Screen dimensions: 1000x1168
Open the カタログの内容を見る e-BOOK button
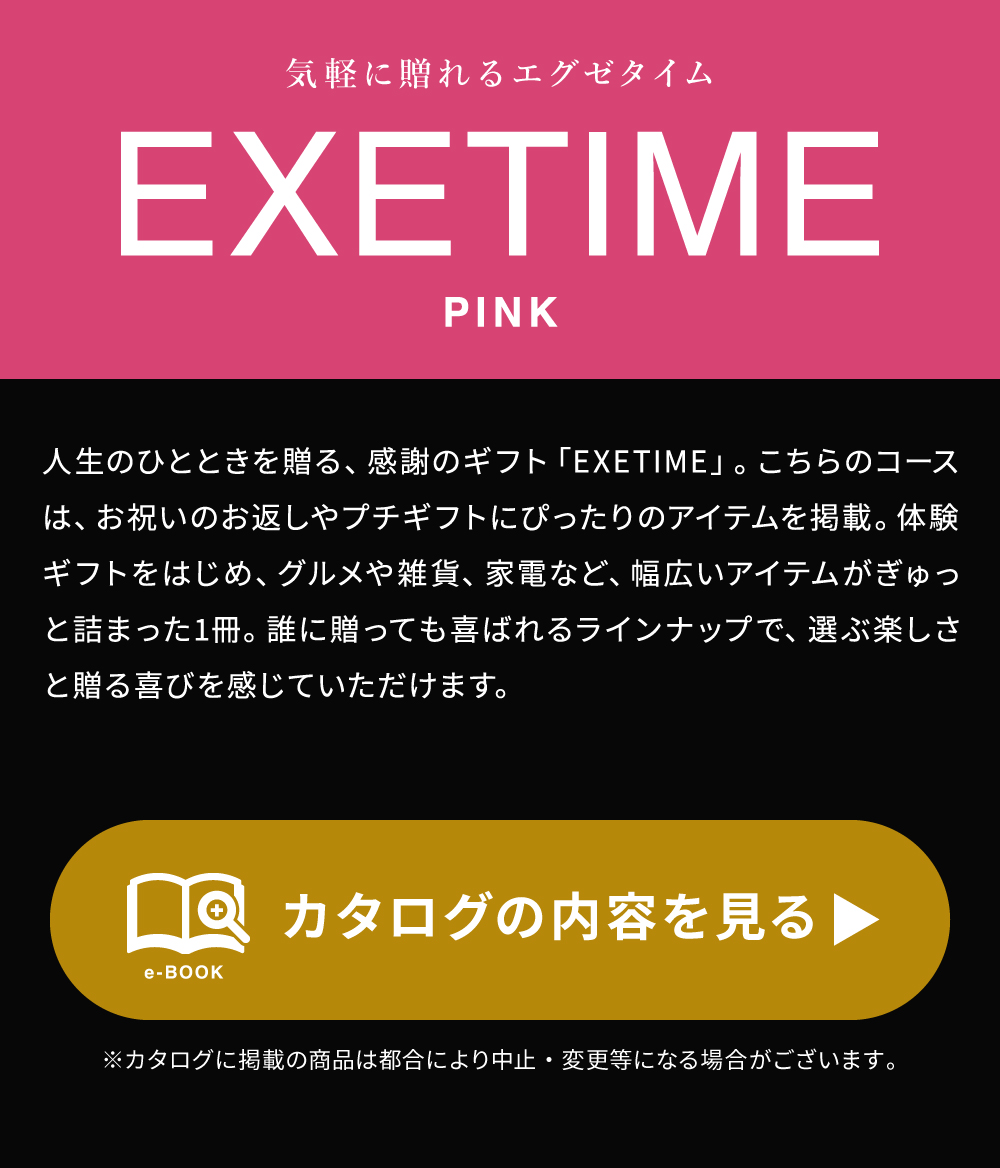pyautogui.click(x=500, y=919)
